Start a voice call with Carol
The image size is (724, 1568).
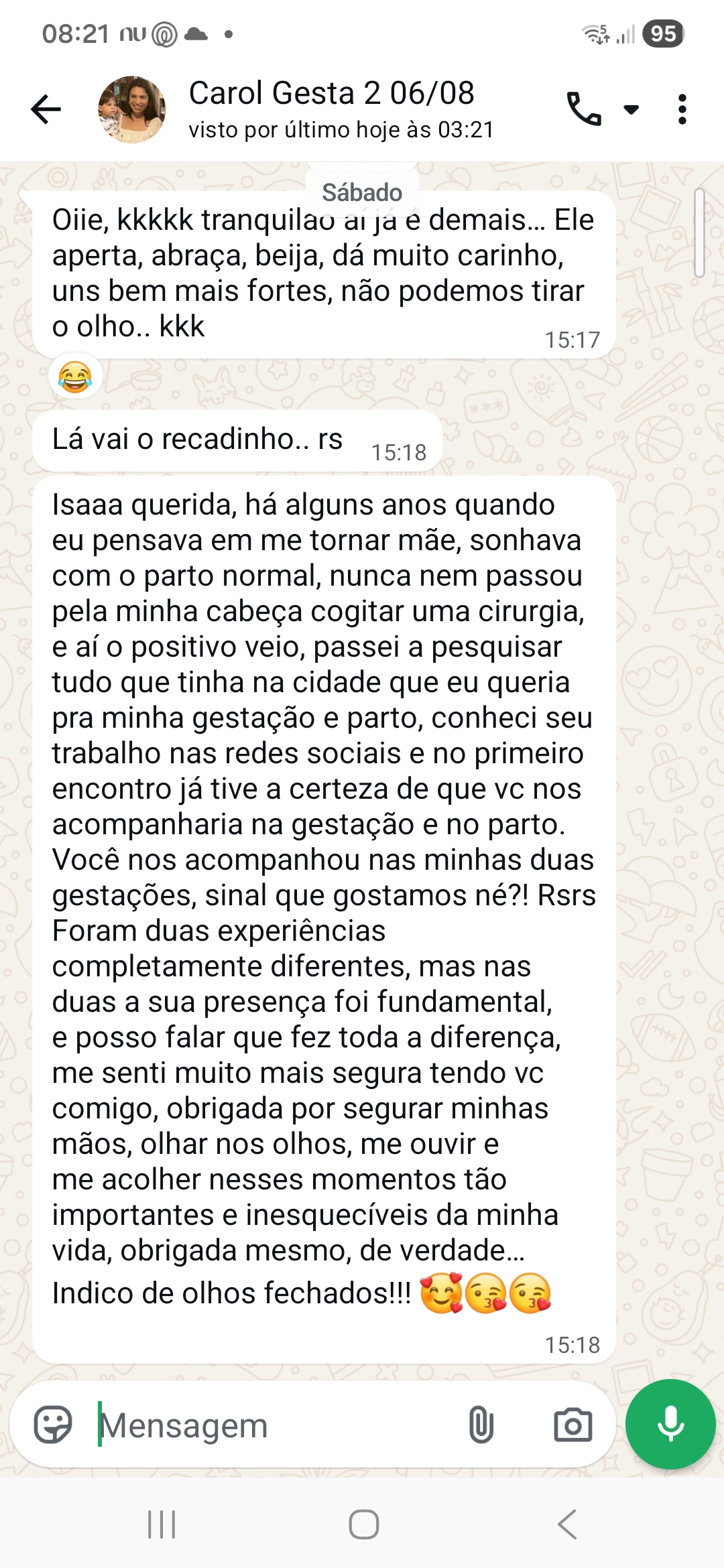(584, 109)
